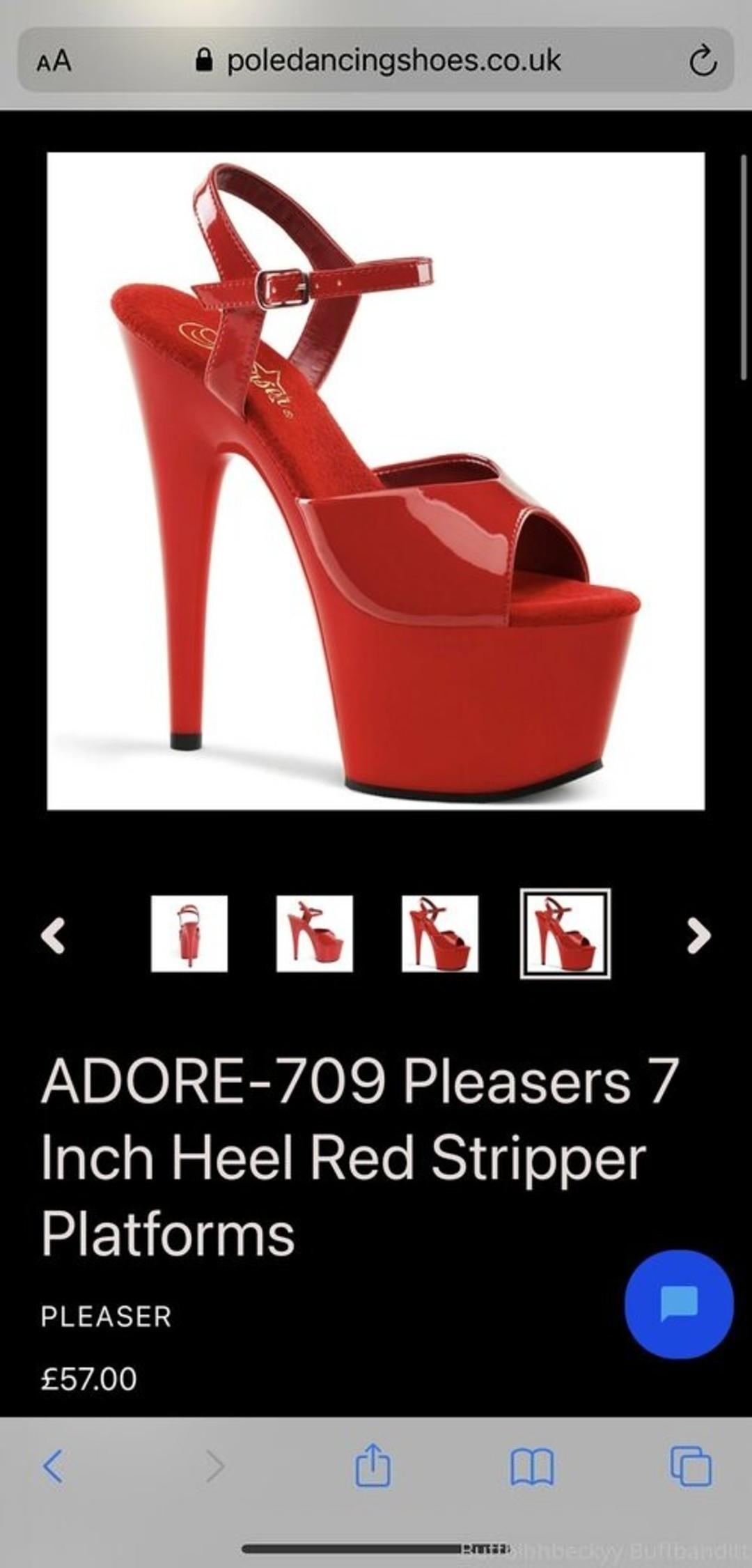Show previous product image thumbnails
This screenshot has width=752, height=1568.
(54, 935)
